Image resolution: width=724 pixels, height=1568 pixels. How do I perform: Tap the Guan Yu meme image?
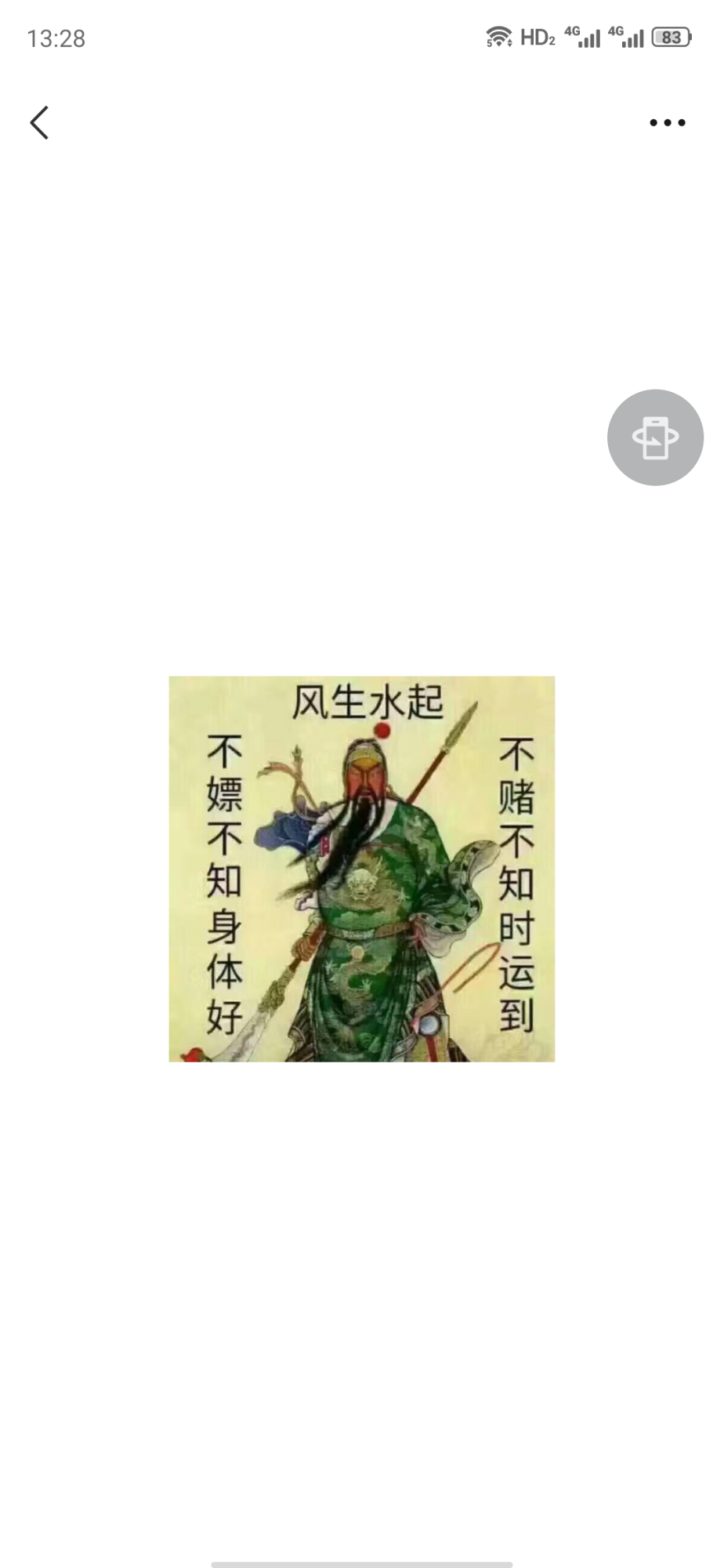pos(360,869)
